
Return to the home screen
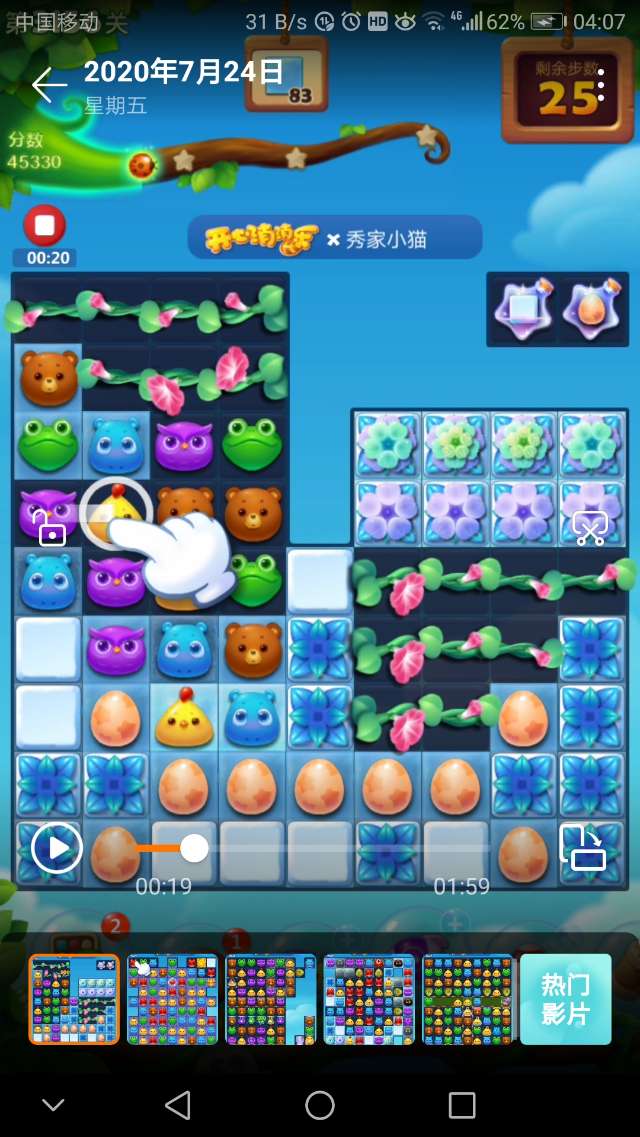[x=320, y=1105]
